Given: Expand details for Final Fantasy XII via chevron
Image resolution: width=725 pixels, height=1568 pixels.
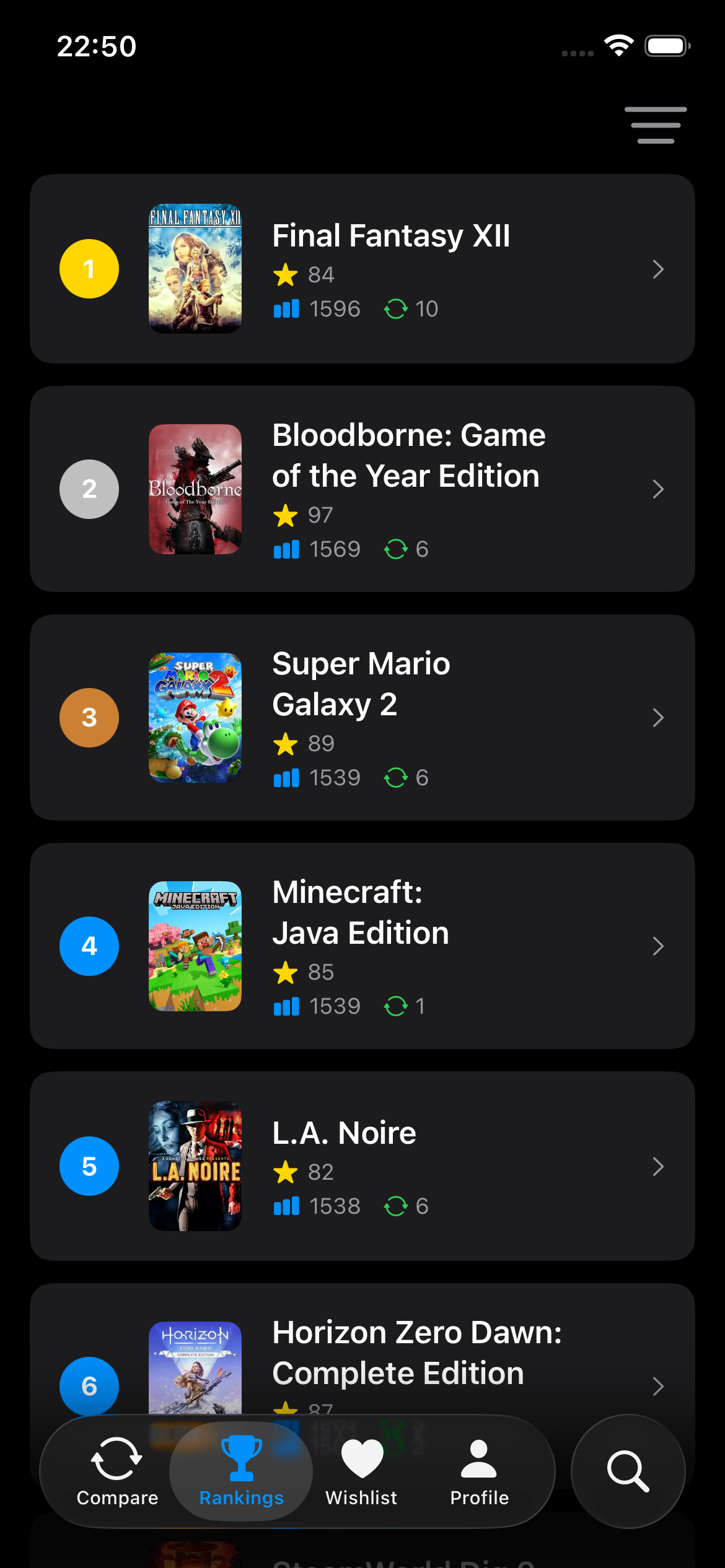Looking at the screenshot, I should pos(657,269).
